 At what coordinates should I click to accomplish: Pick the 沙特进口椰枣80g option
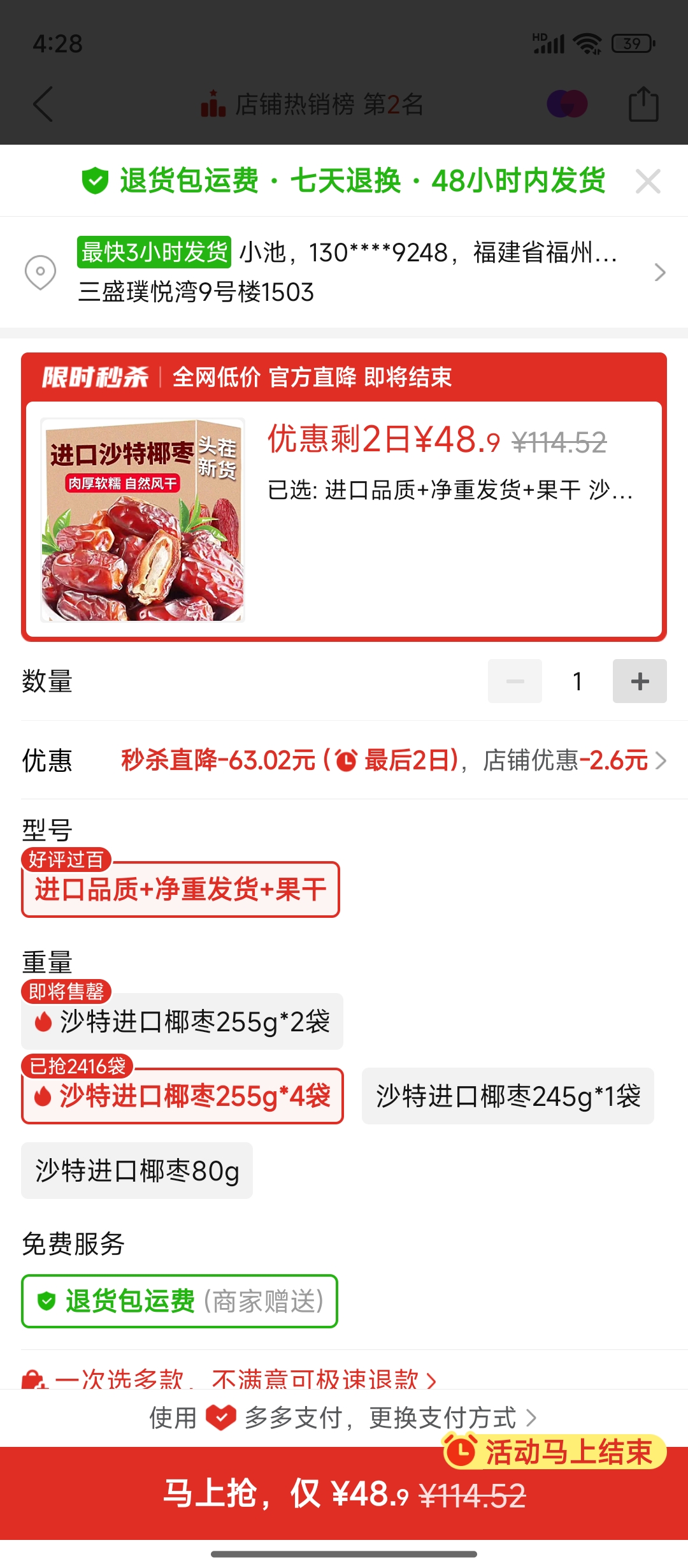[137, 1171]
